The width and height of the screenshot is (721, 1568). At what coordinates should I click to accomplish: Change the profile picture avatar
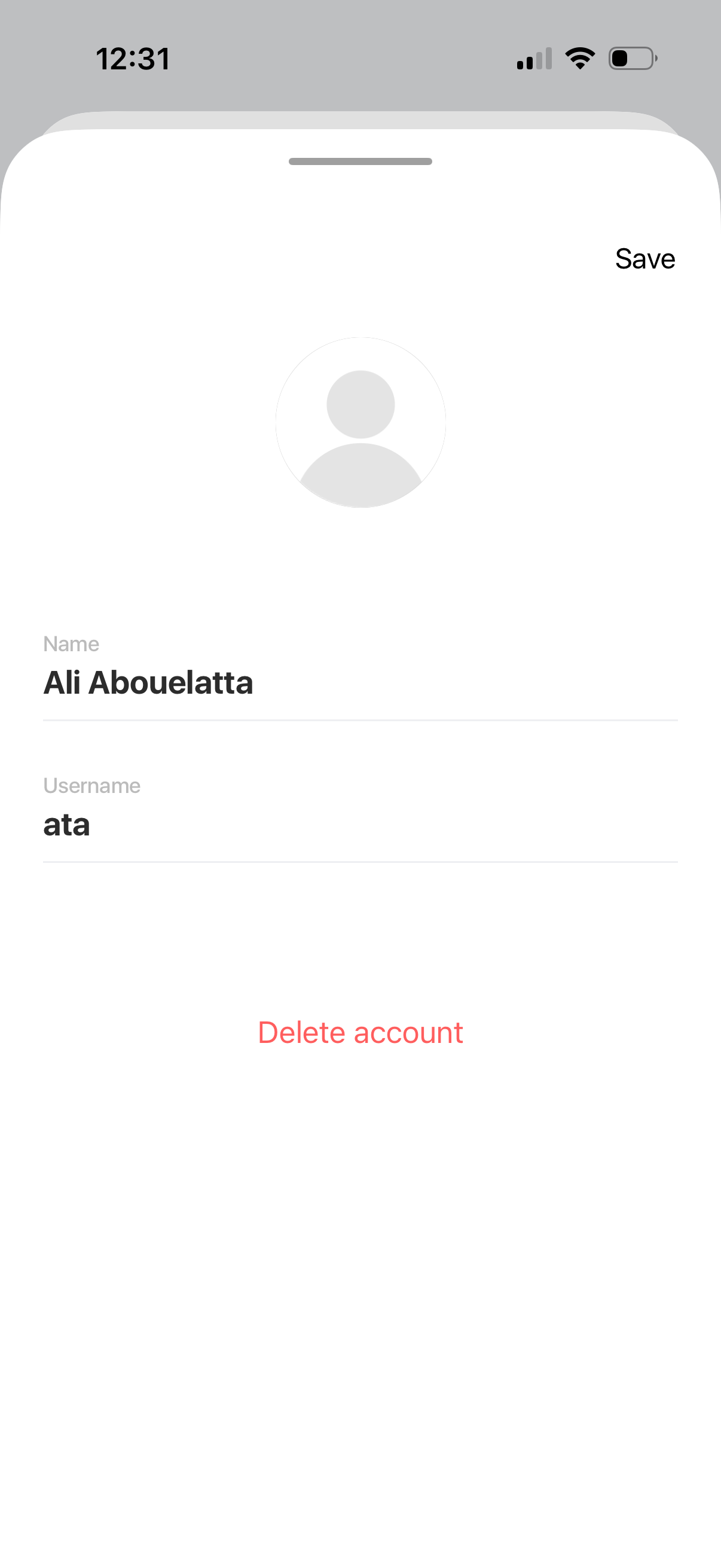click(360, 422)
